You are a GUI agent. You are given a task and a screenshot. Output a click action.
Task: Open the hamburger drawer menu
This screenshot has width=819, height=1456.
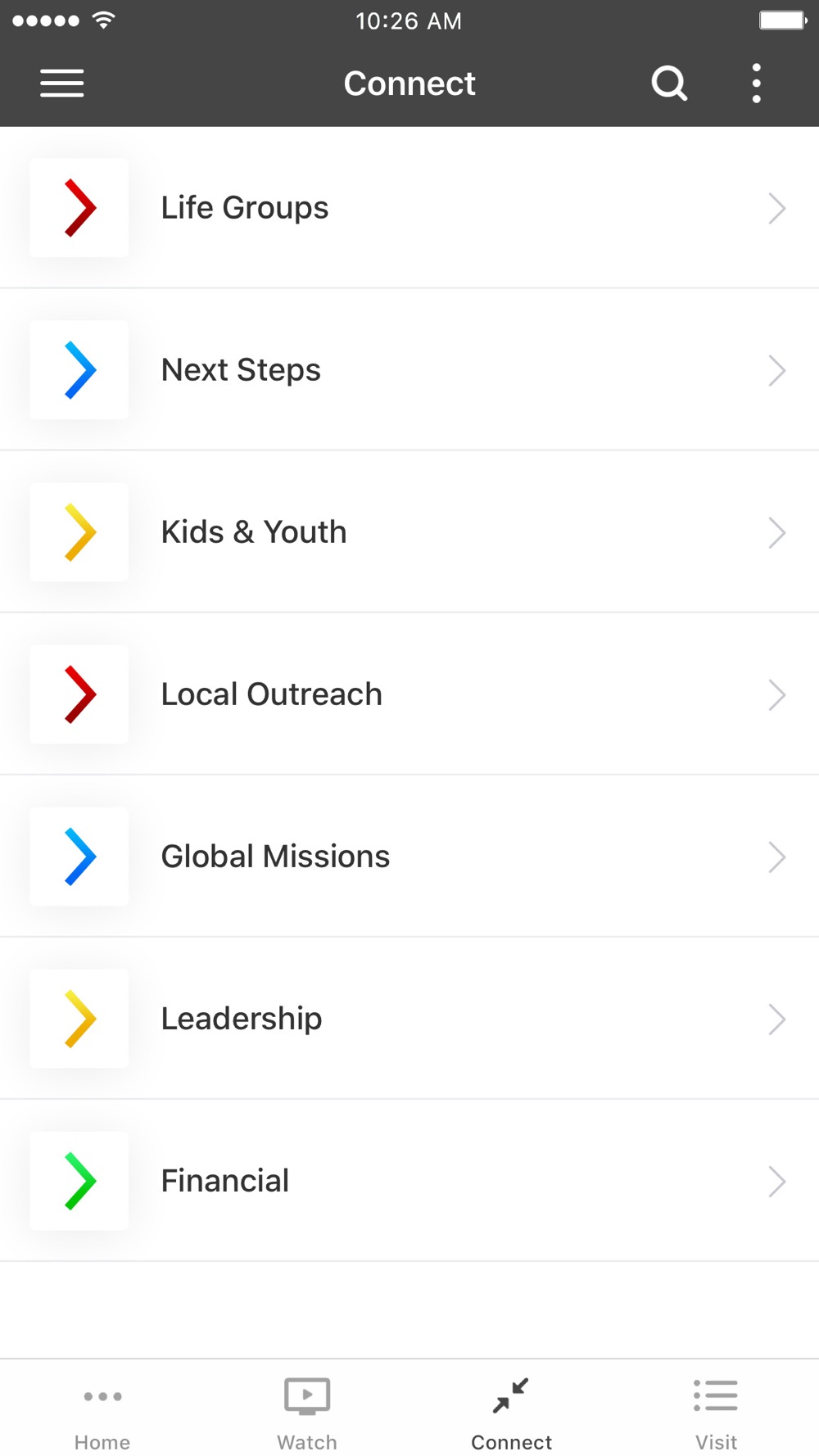62,84
